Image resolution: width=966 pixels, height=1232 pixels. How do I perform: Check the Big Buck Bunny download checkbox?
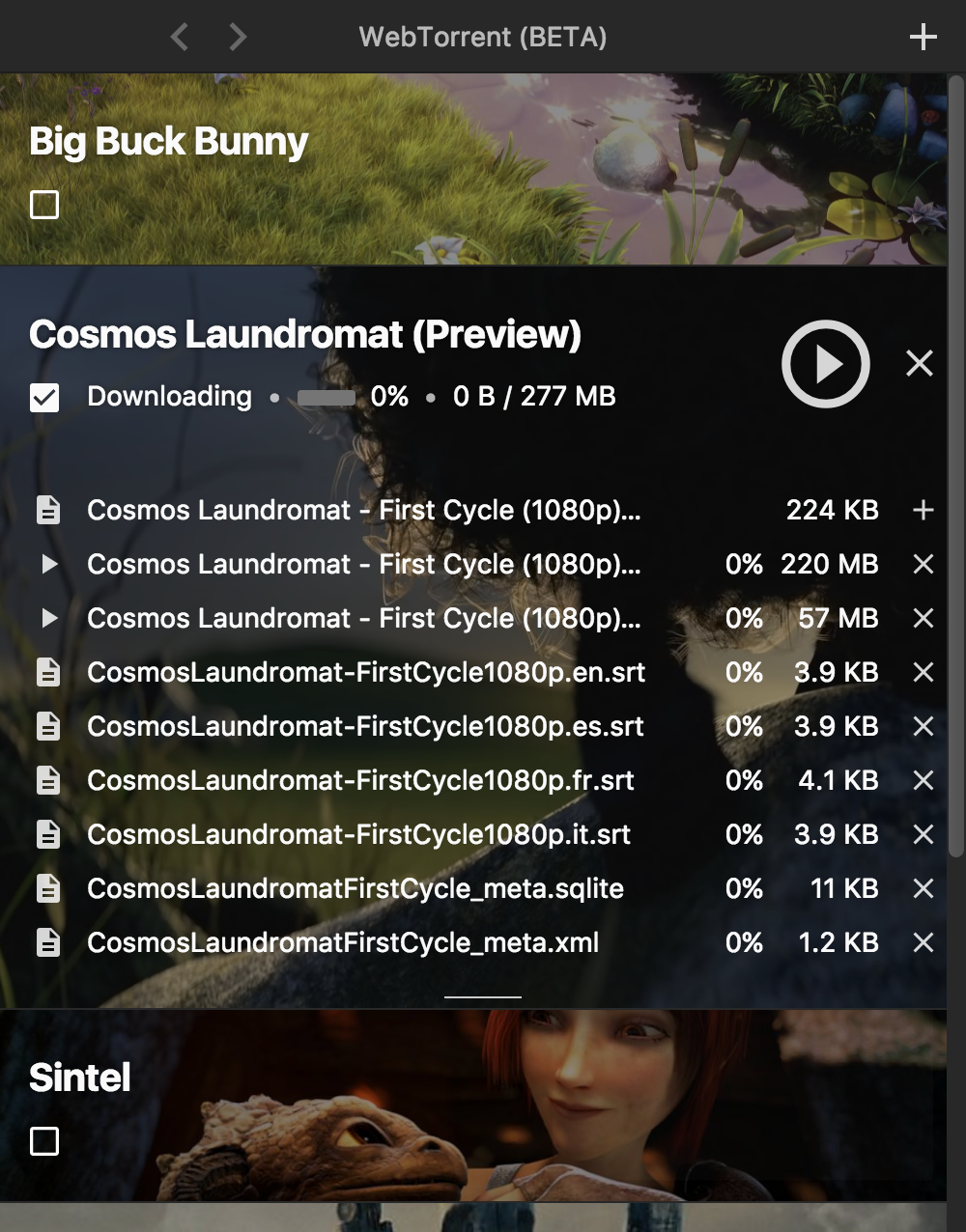(x=44, y=205)
